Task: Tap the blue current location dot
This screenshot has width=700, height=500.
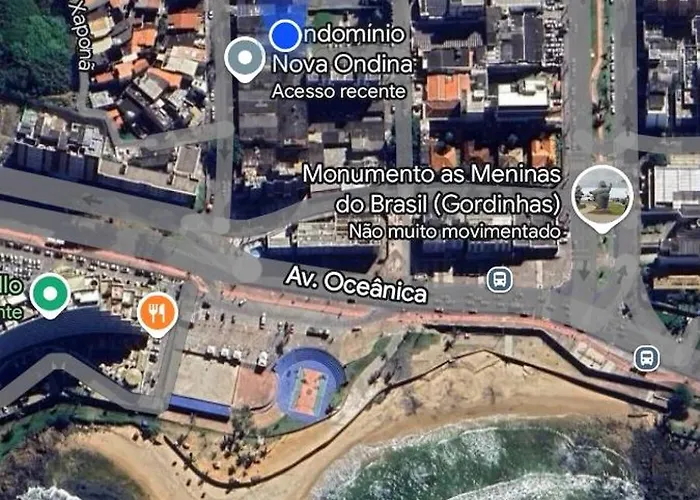Action: (x=285, y=36)
